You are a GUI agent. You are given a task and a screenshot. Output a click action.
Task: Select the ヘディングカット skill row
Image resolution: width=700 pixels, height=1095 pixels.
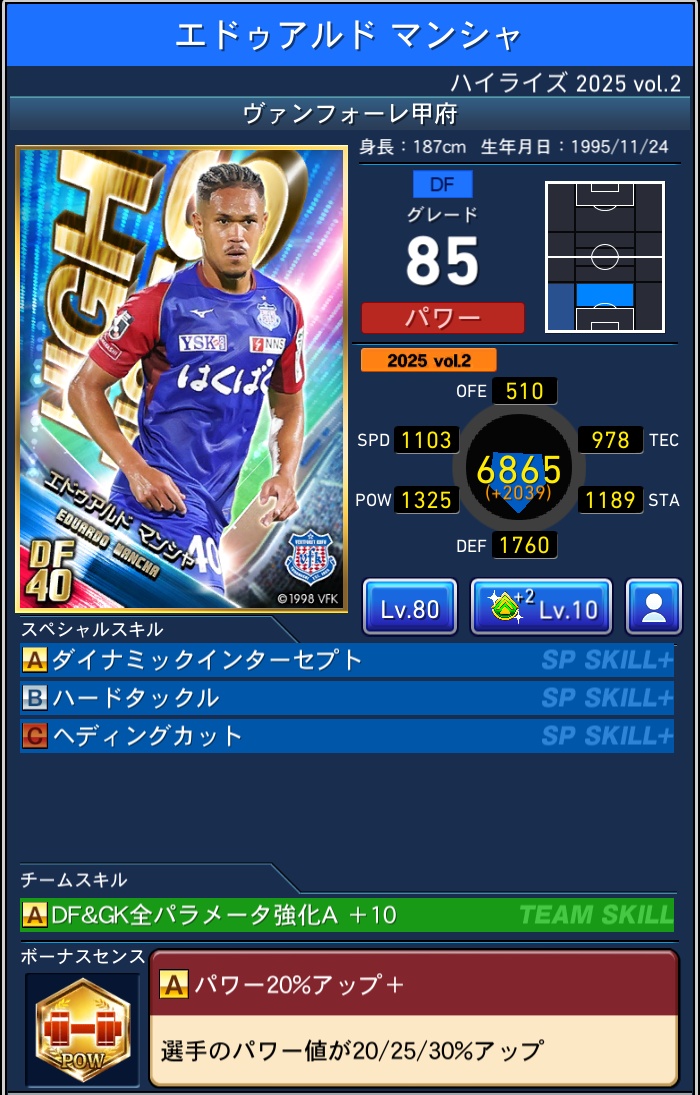346,736
